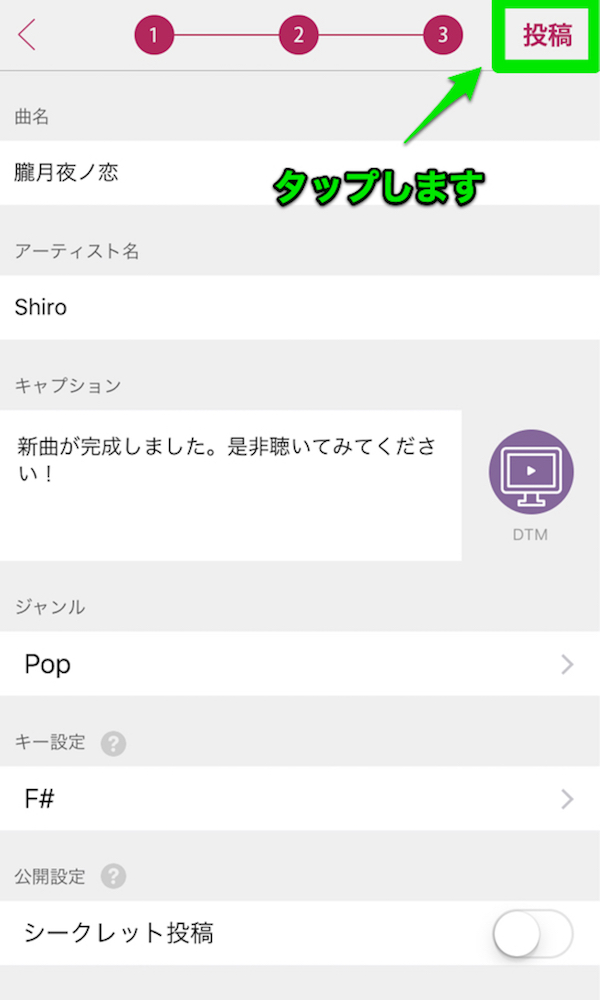Tap the 投稿 button to post
Image resolution: width=600 pixels, height=1000 pixels.
[547, 35]
